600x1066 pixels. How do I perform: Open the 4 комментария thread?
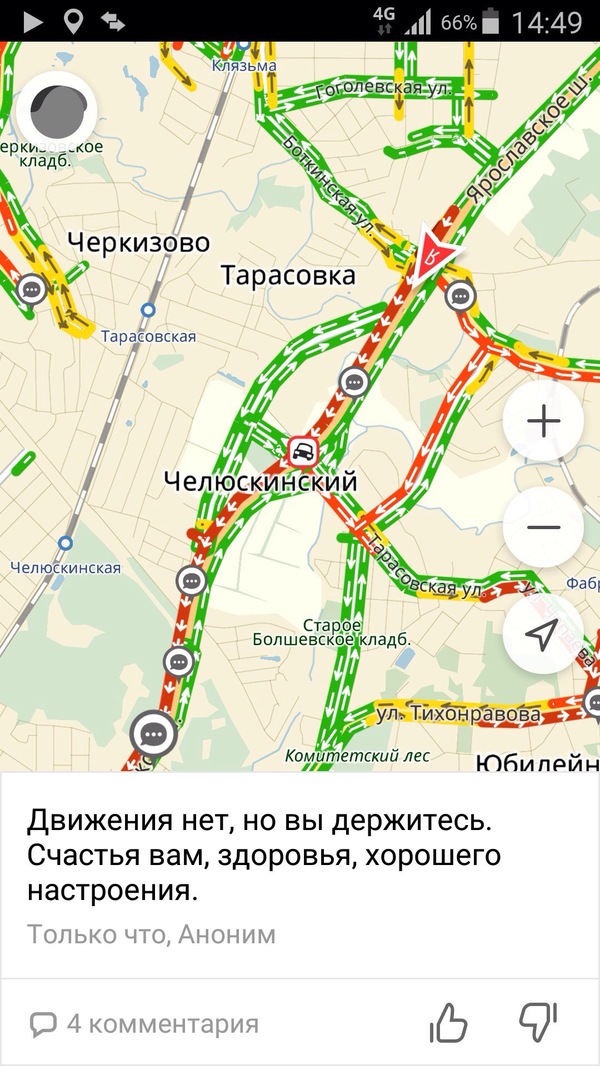click(145, 1024)
